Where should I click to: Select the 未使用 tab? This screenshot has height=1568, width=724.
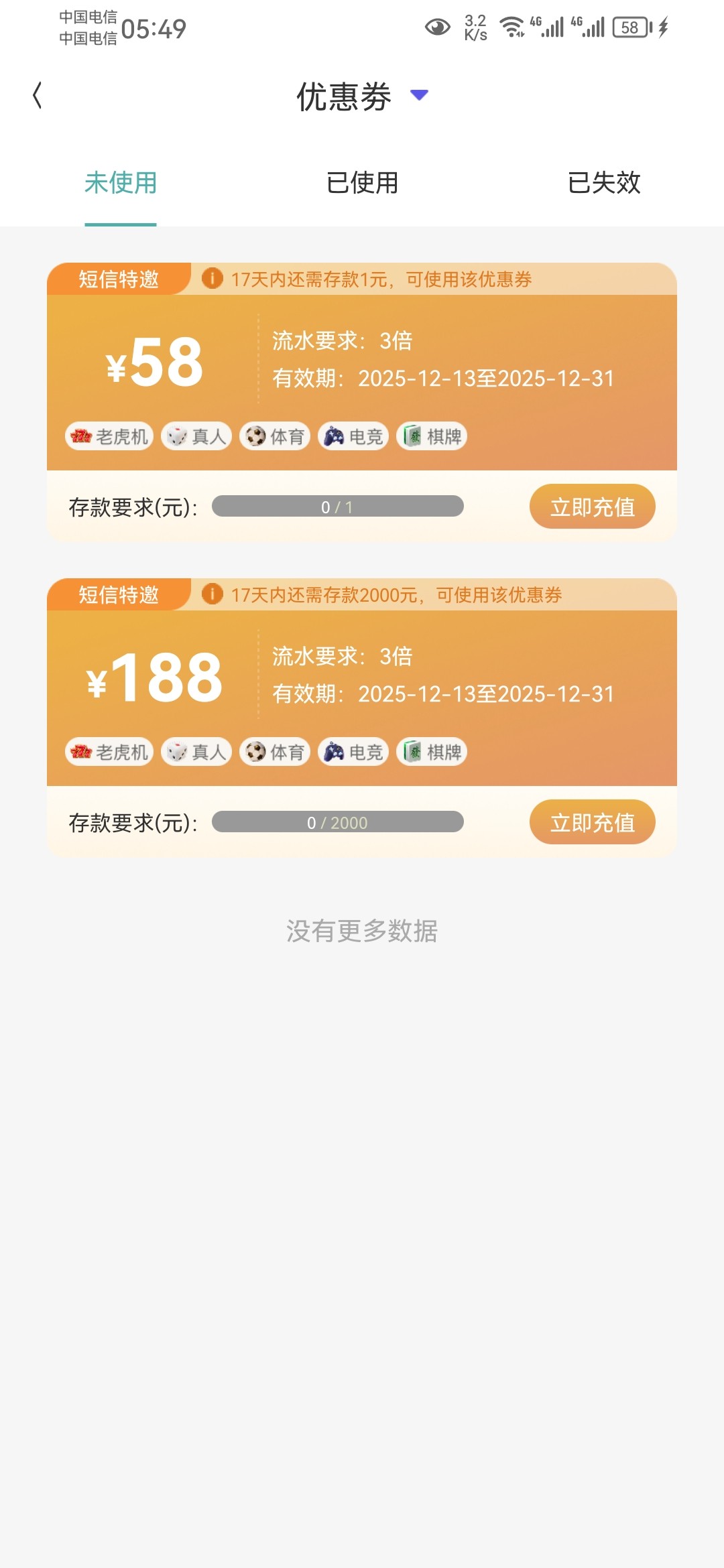pos(121,182)
